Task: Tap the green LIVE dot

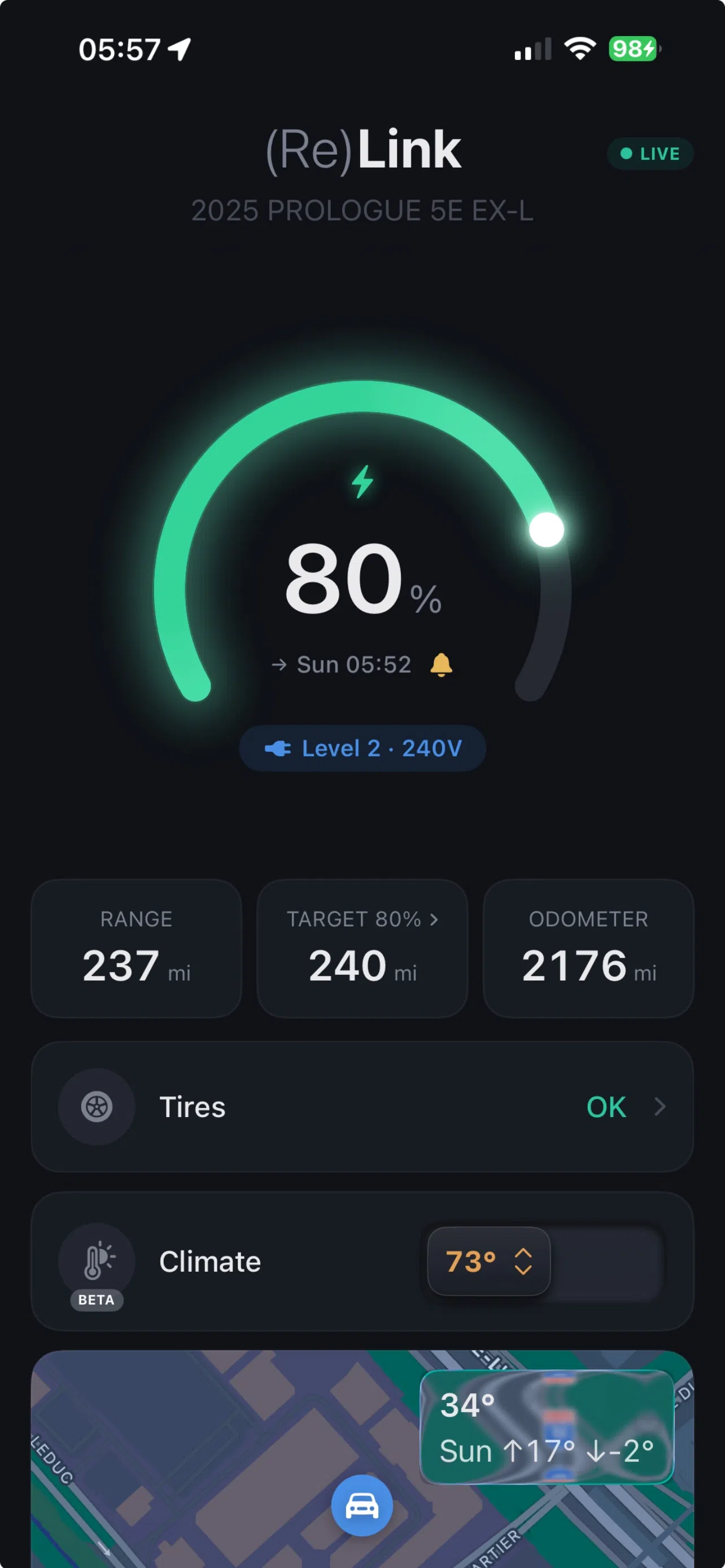Action: point(626,154)
